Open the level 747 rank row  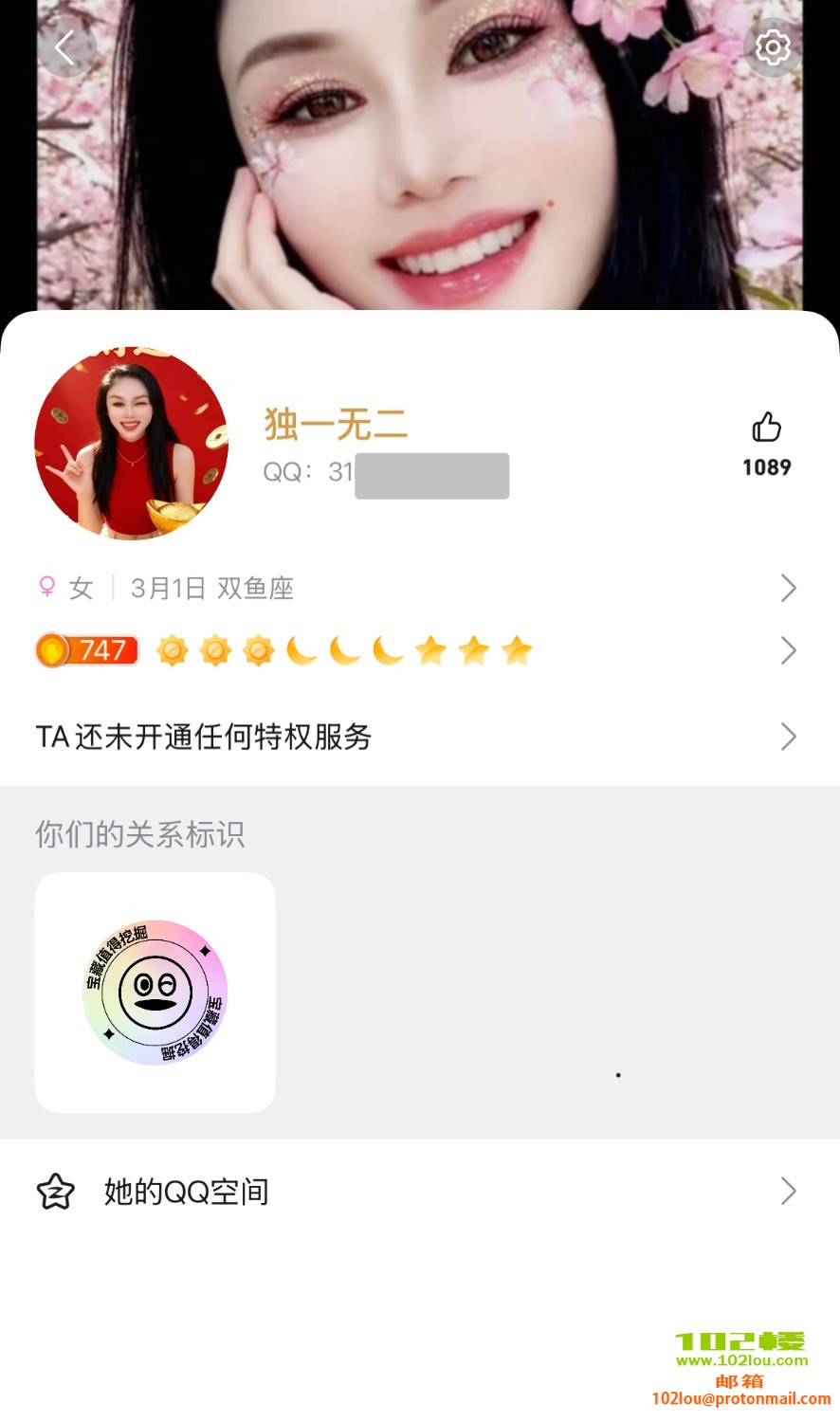[x=417, y=651]
